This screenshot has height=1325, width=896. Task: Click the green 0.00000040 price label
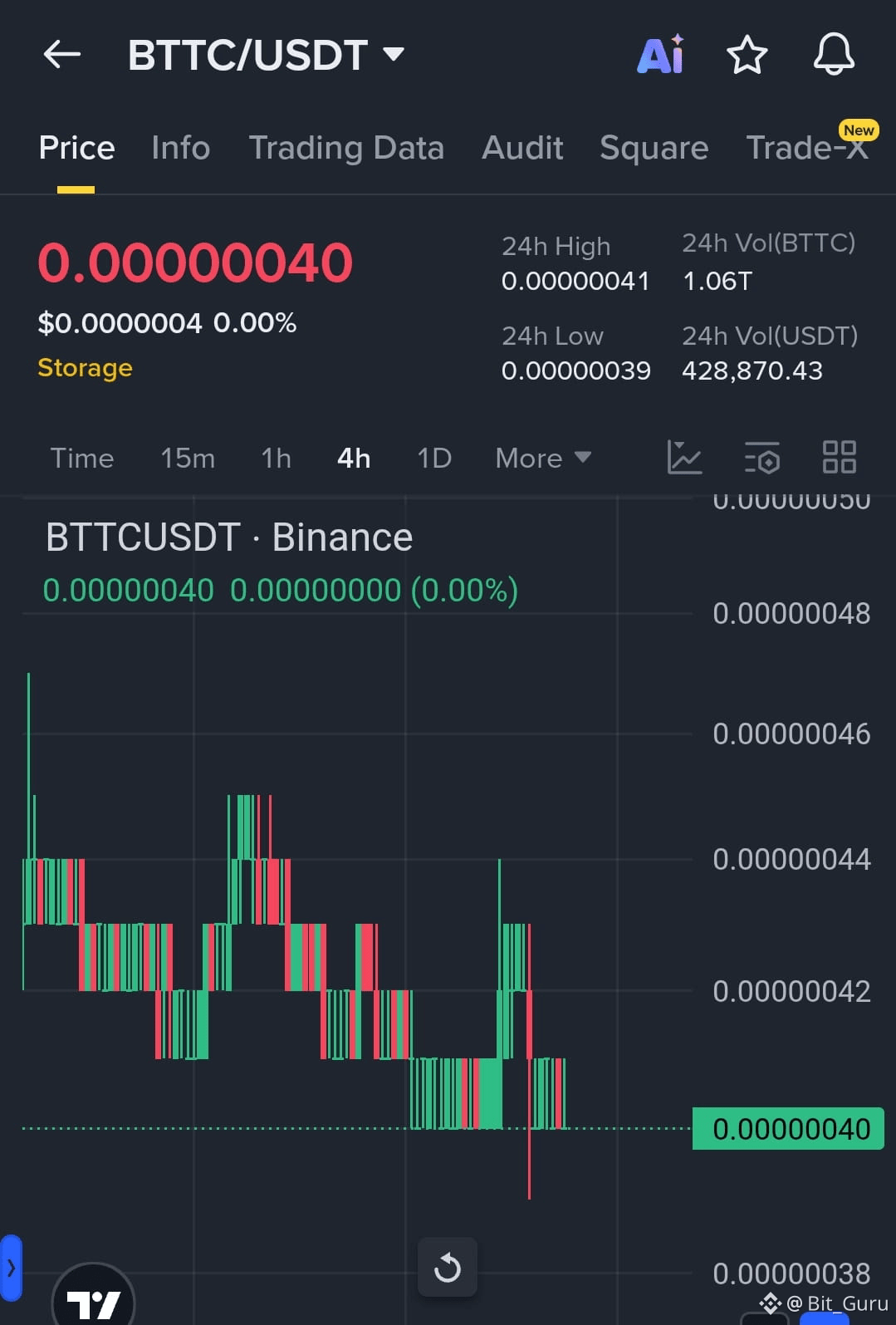tap(787, 1128)
